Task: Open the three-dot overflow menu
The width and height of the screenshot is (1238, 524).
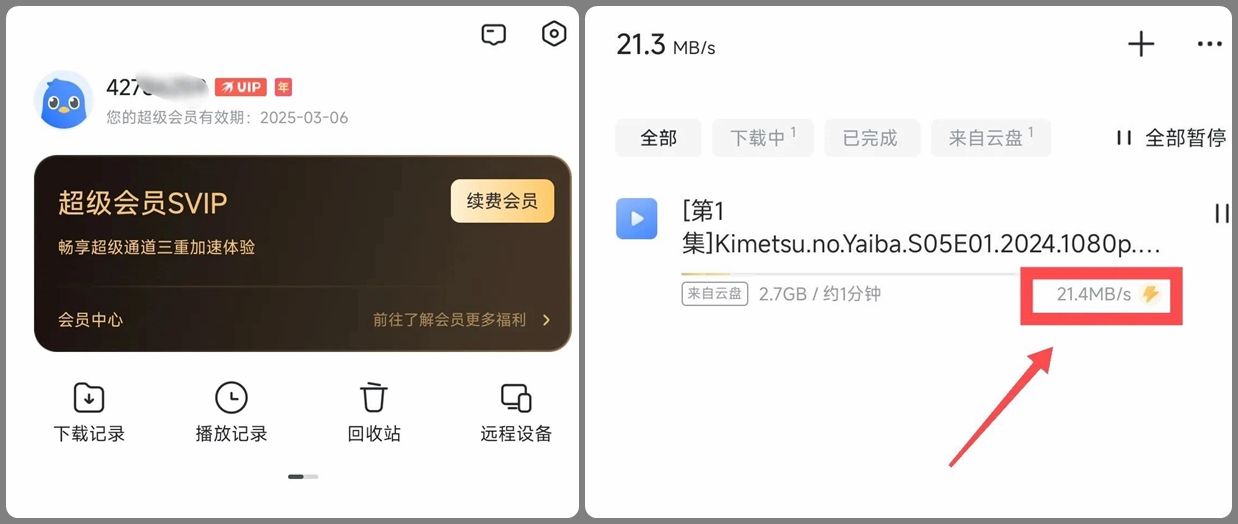Action: point(1209,44)
